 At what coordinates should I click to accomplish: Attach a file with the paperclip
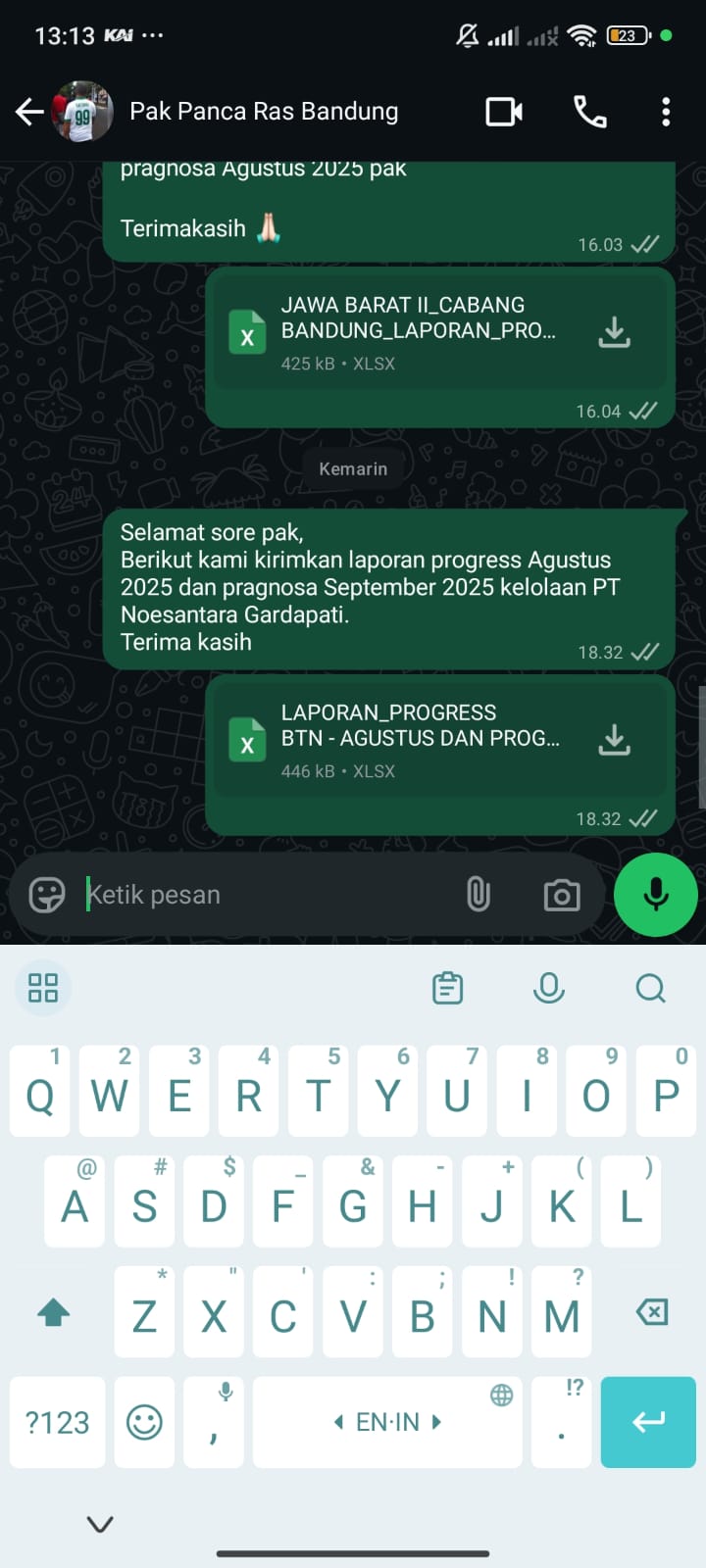coord(478,894)
